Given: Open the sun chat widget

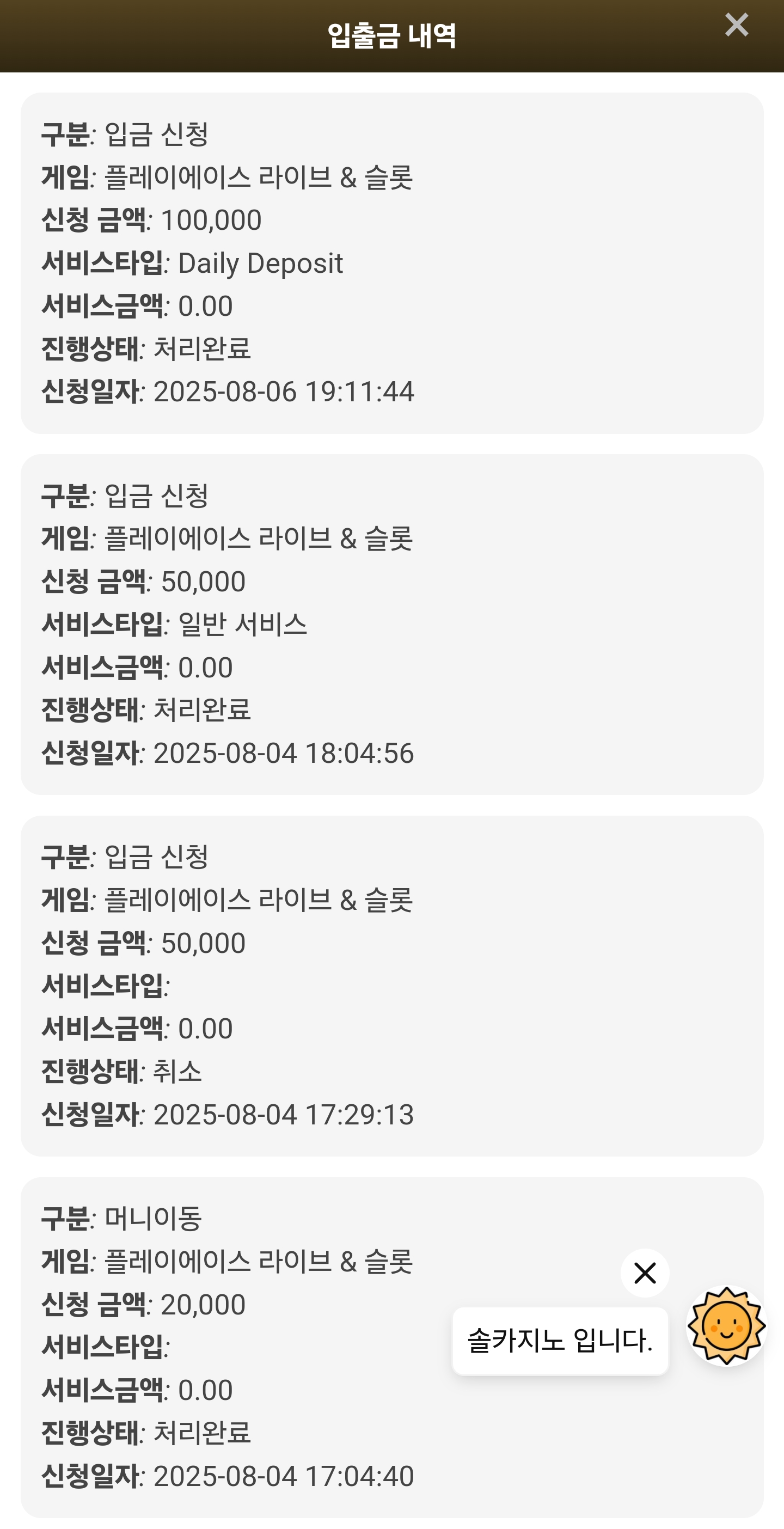Looking at the screenshot, I should tap(726, 1325).
